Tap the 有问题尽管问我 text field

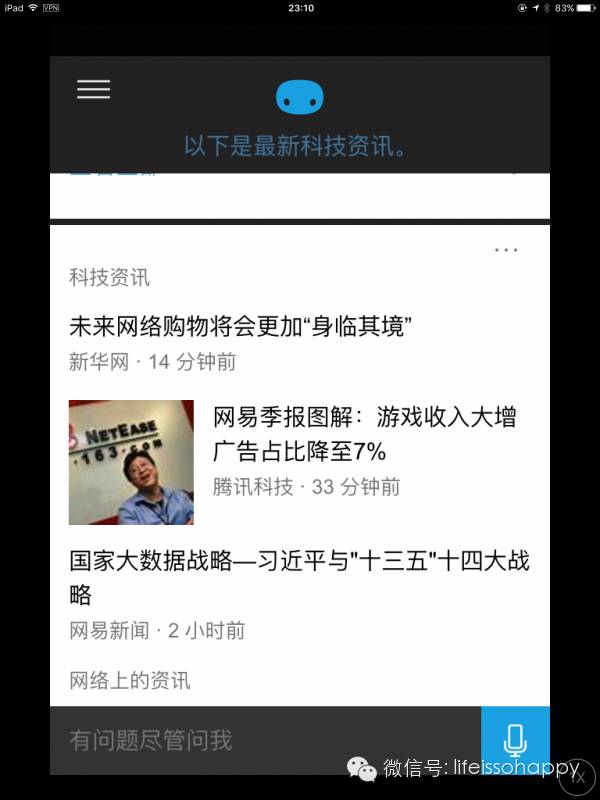(x=260, y=740)
